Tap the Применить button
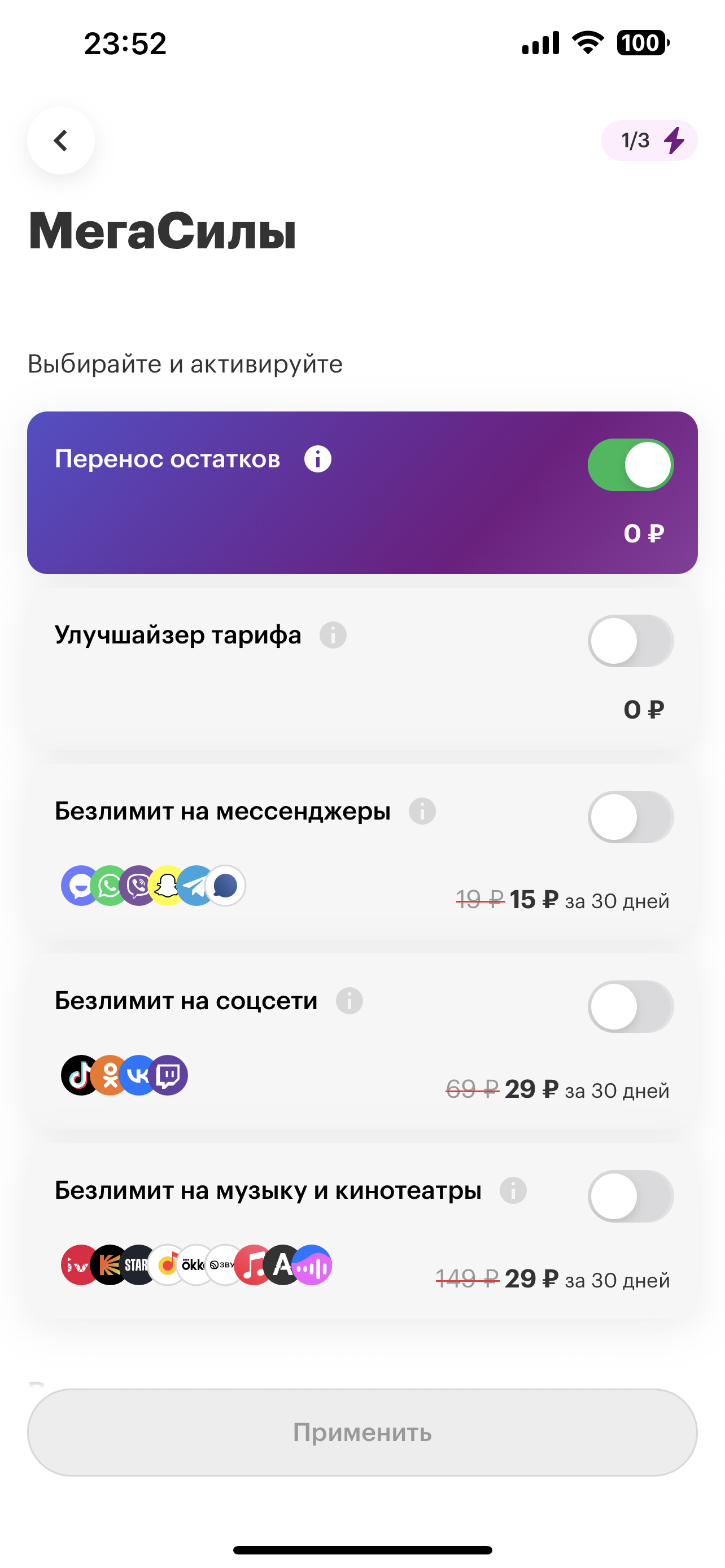 tap(362, 1433)
